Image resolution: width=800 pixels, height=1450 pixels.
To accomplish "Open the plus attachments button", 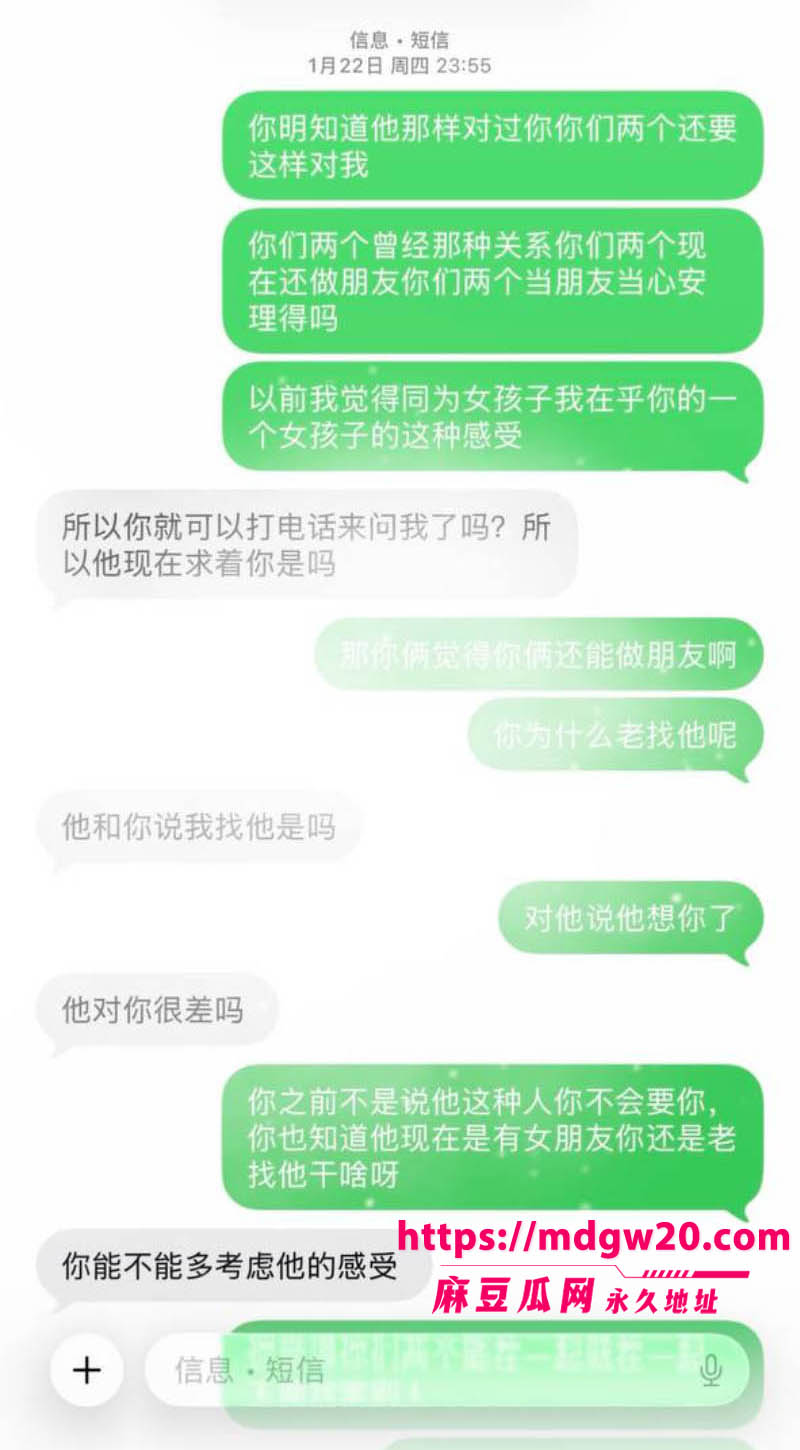I will coord(87,1370).
